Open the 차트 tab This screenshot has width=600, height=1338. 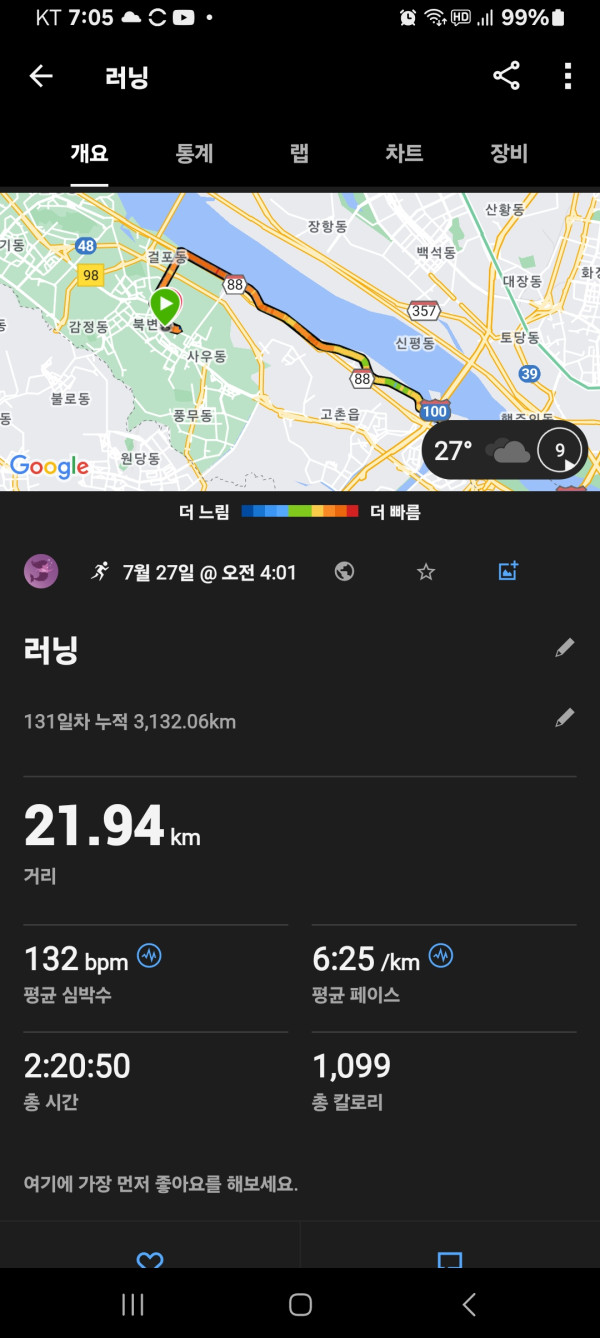404,154
